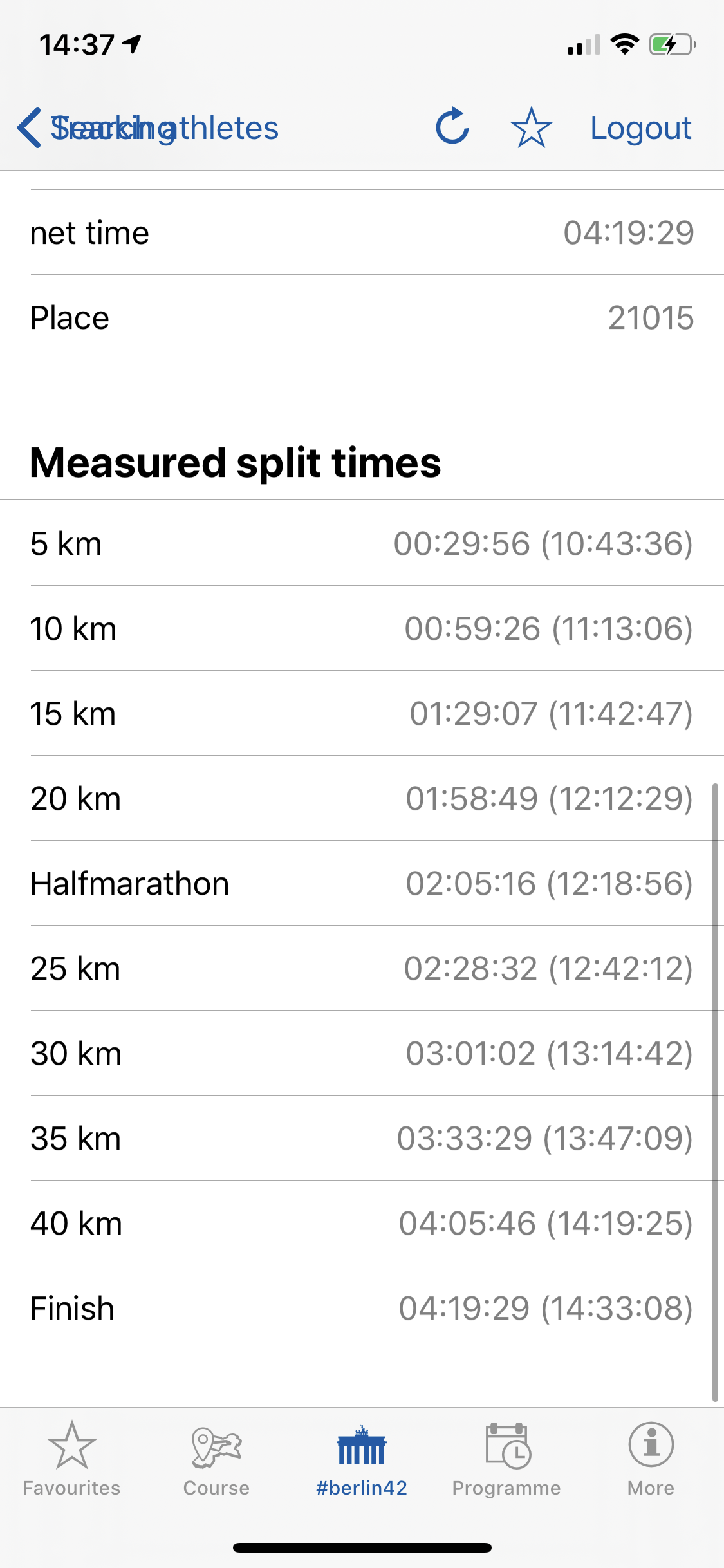Switch to the Course tab
The width and height of the screenshot is (724, 1568).
(216, 1459)
